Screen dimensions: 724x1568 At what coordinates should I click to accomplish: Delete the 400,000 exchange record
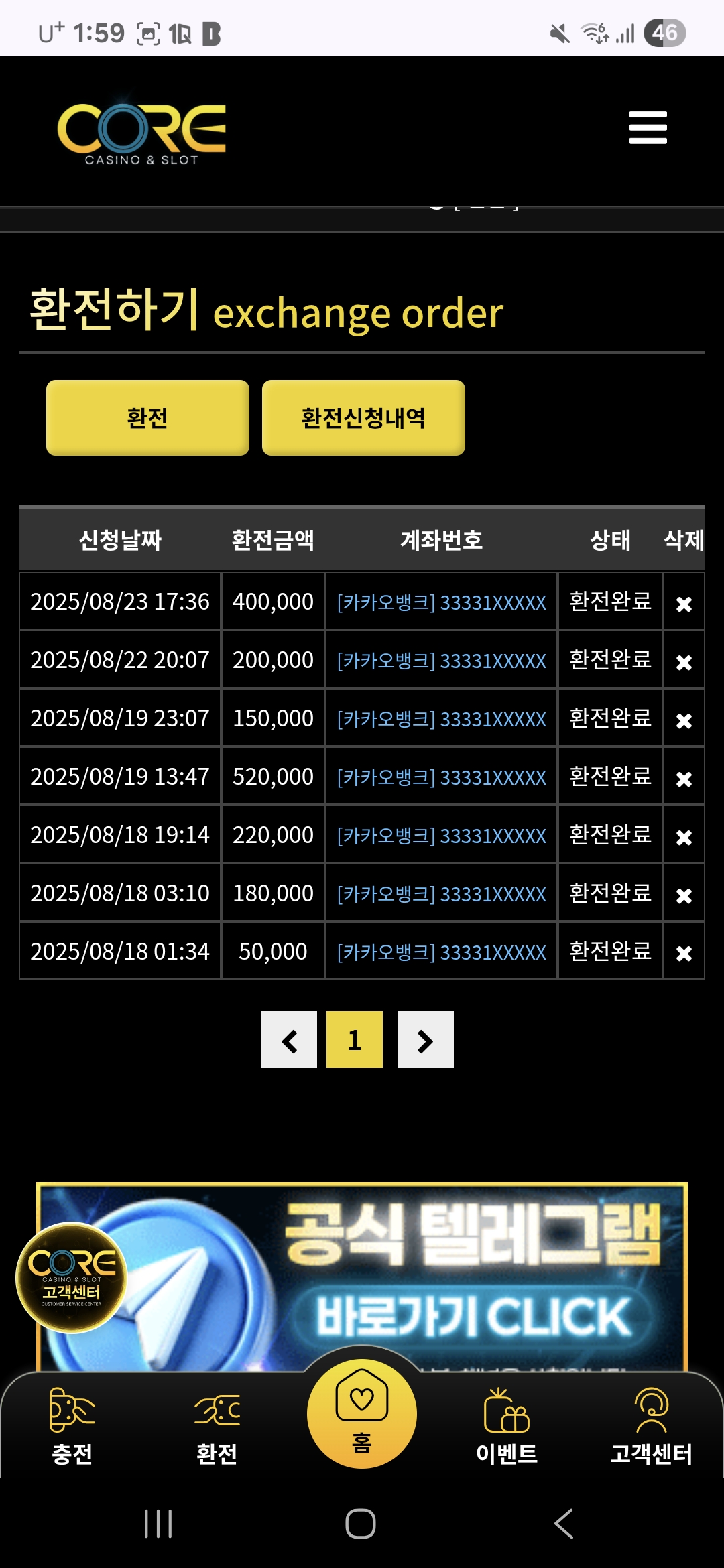[x=684, y=604]
